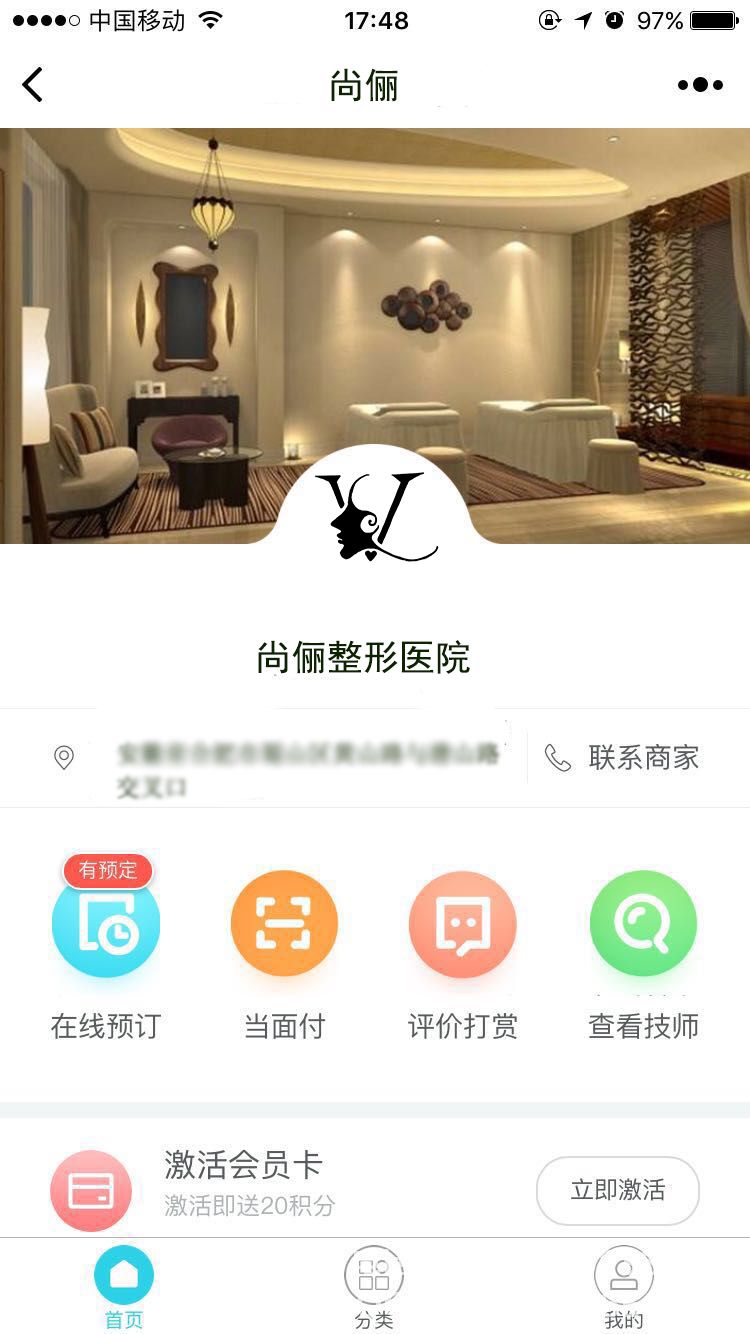This screenshot has width=750, height=1334.
Task: Switch to the 分类 categories tab
Action: click(x=374, y=1286)
